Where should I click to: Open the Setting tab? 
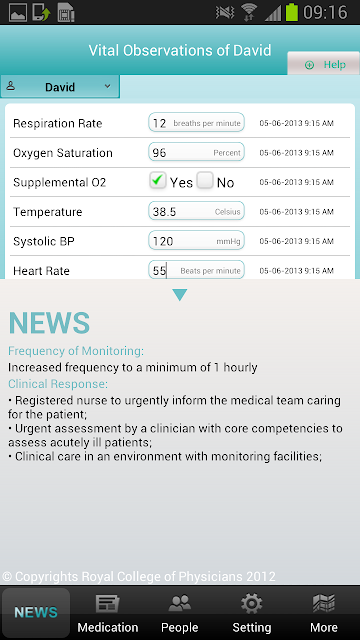pyautogui.click(x=251, y=612)
